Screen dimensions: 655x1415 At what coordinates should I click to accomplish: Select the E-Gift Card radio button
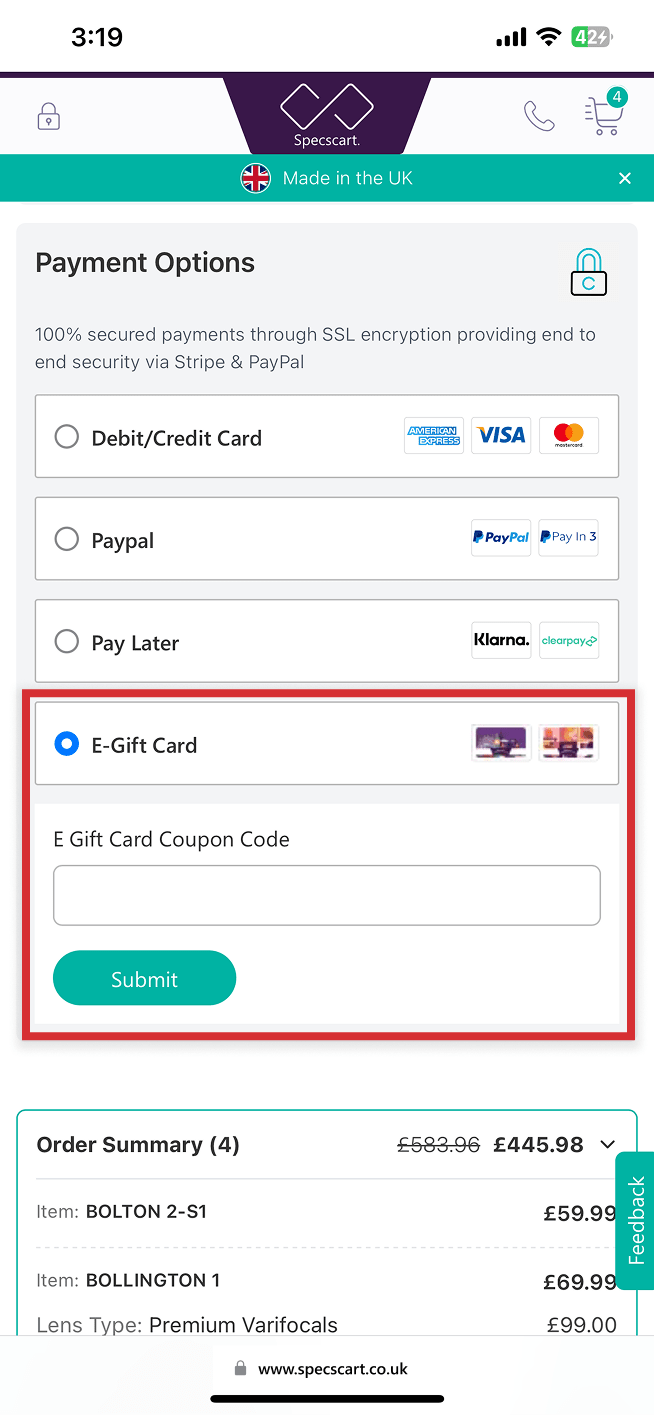click(67, 744)
